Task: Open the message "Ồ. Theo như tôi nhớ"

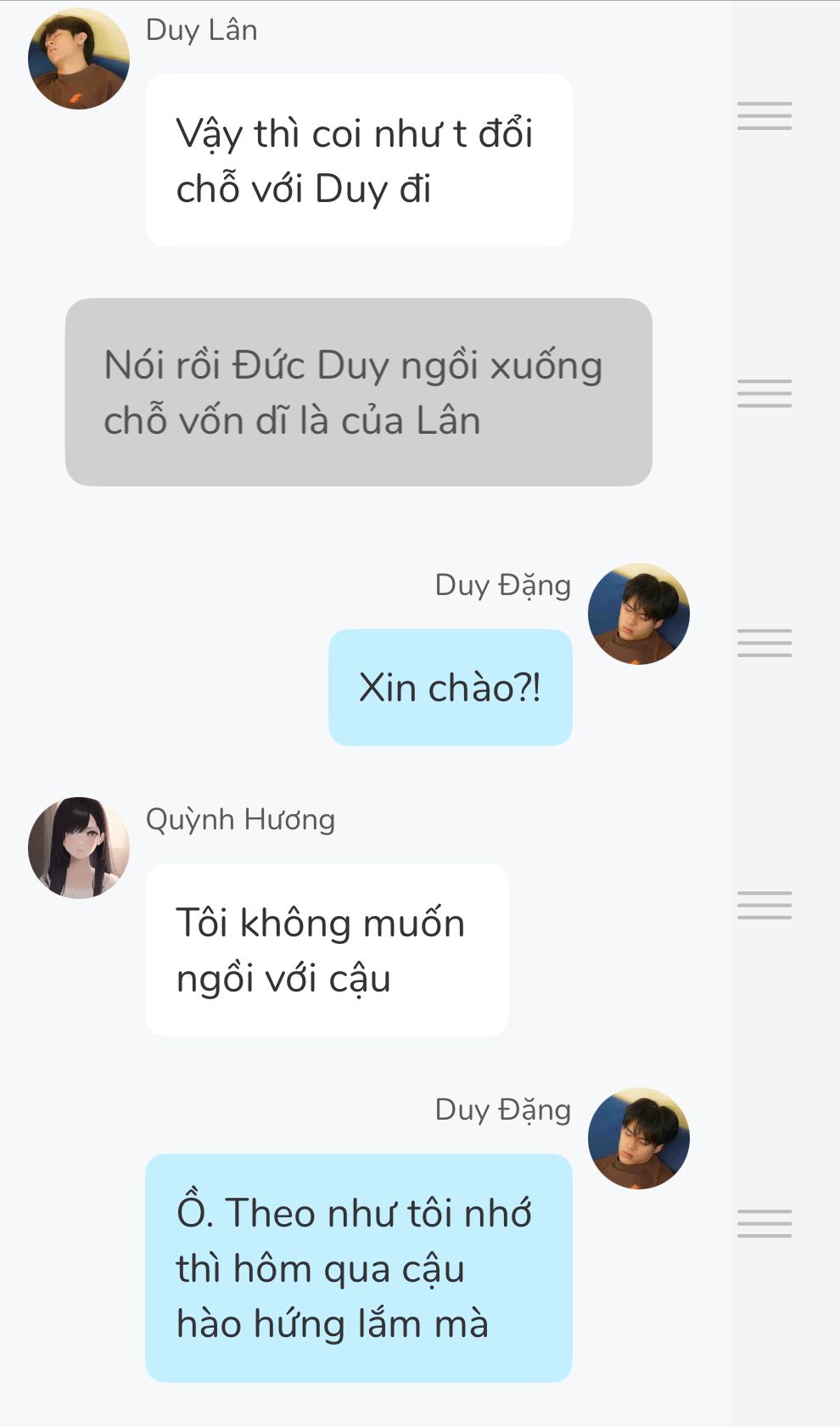Action: coord(358,1267)
